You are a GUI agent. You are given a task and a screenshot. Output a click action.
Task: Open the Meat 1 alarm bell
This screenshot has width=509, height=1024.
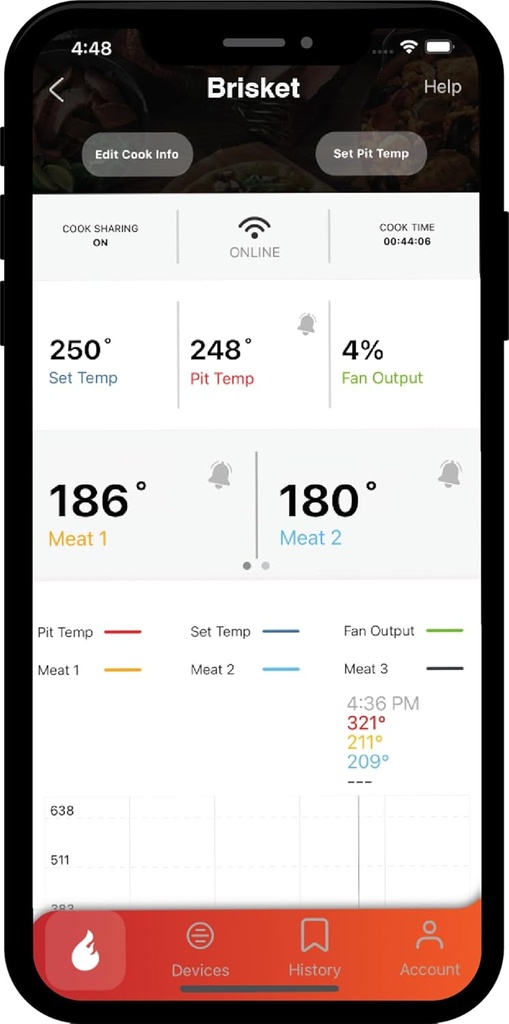click(220, 475)
